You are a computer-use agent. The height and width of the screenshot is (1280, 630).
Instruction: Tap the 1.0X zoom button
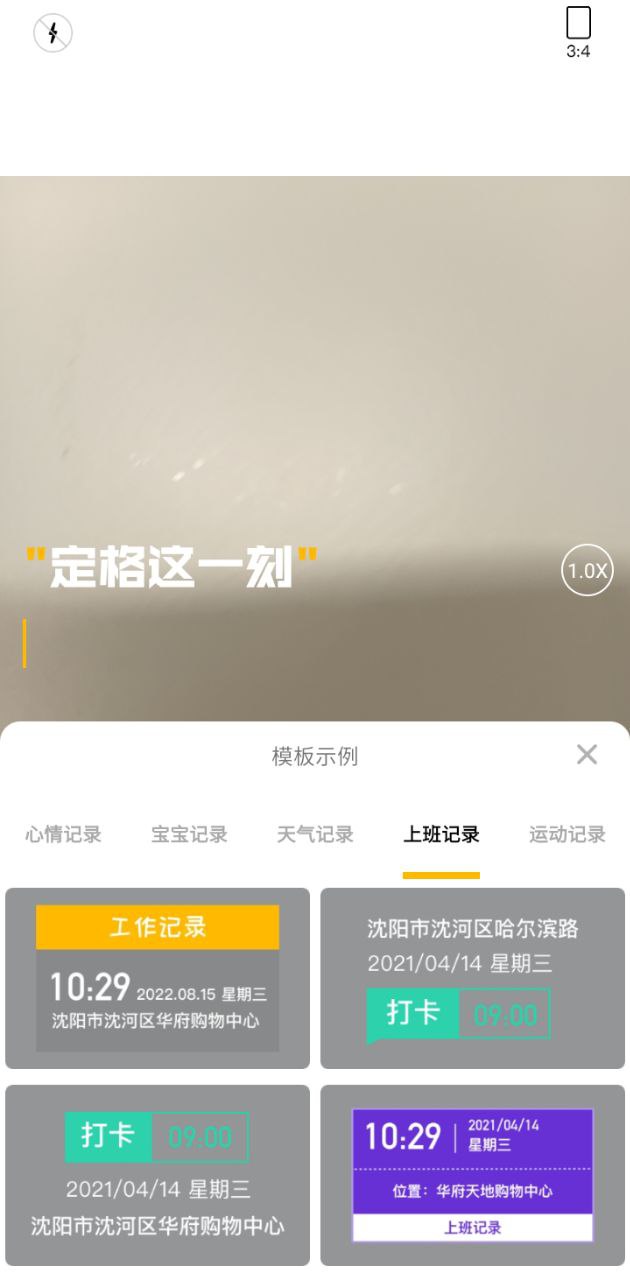click(x=587, y=571)
